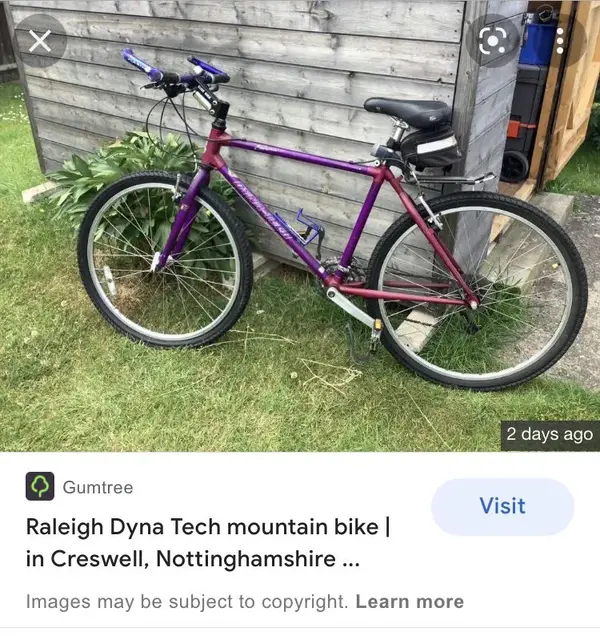
Task: Open the Learn more copyright link
Action: point(410,602)
